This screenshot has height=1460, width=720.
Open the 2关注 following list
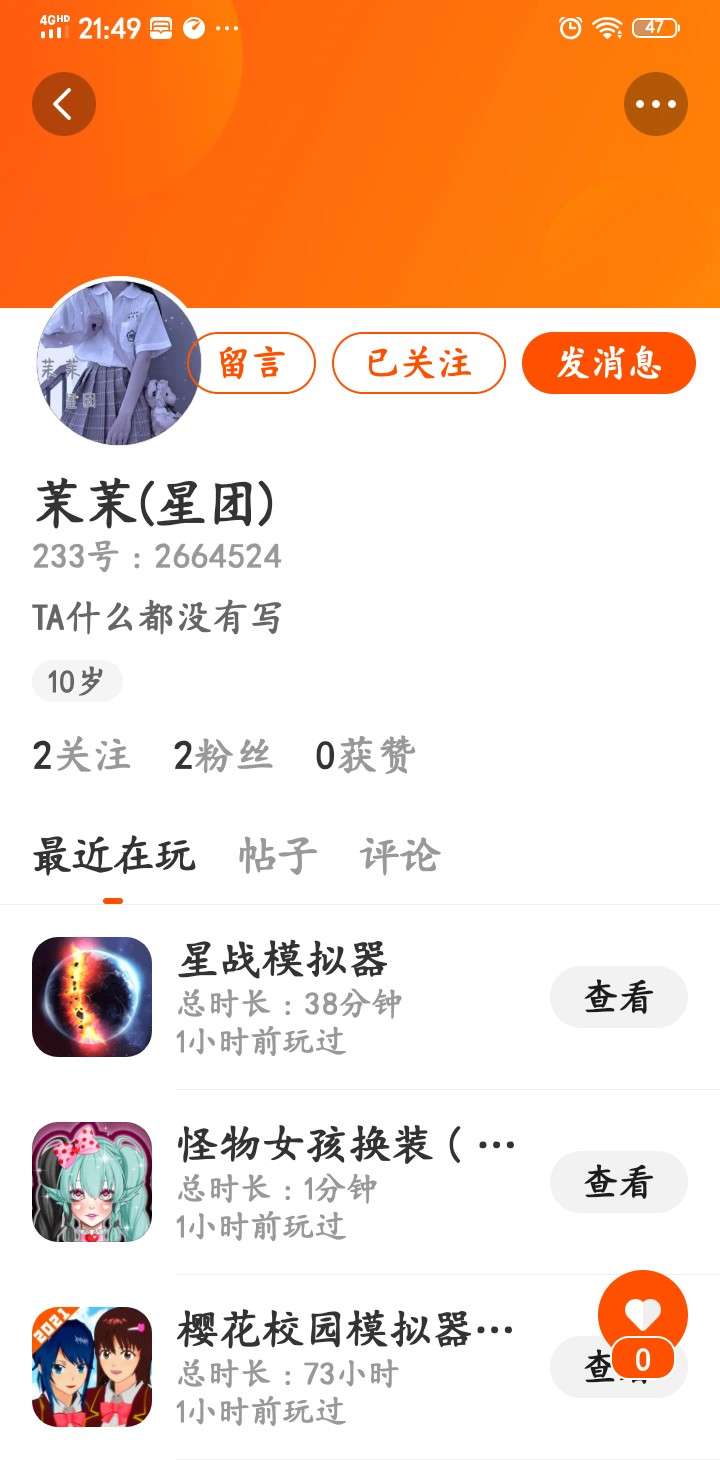click(x=82, y=756)
